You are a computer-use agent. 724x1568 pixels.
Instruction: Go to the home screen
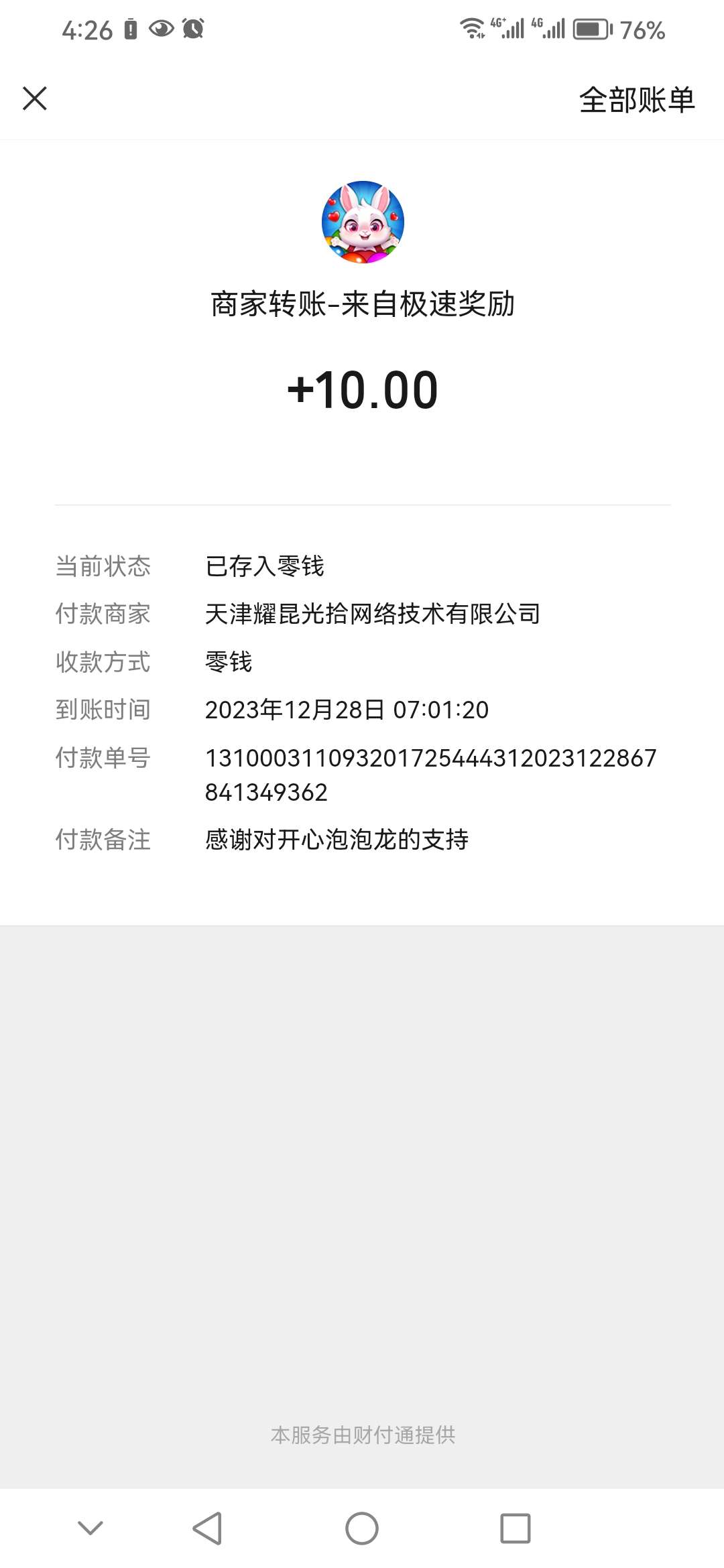pos(362,1528)
